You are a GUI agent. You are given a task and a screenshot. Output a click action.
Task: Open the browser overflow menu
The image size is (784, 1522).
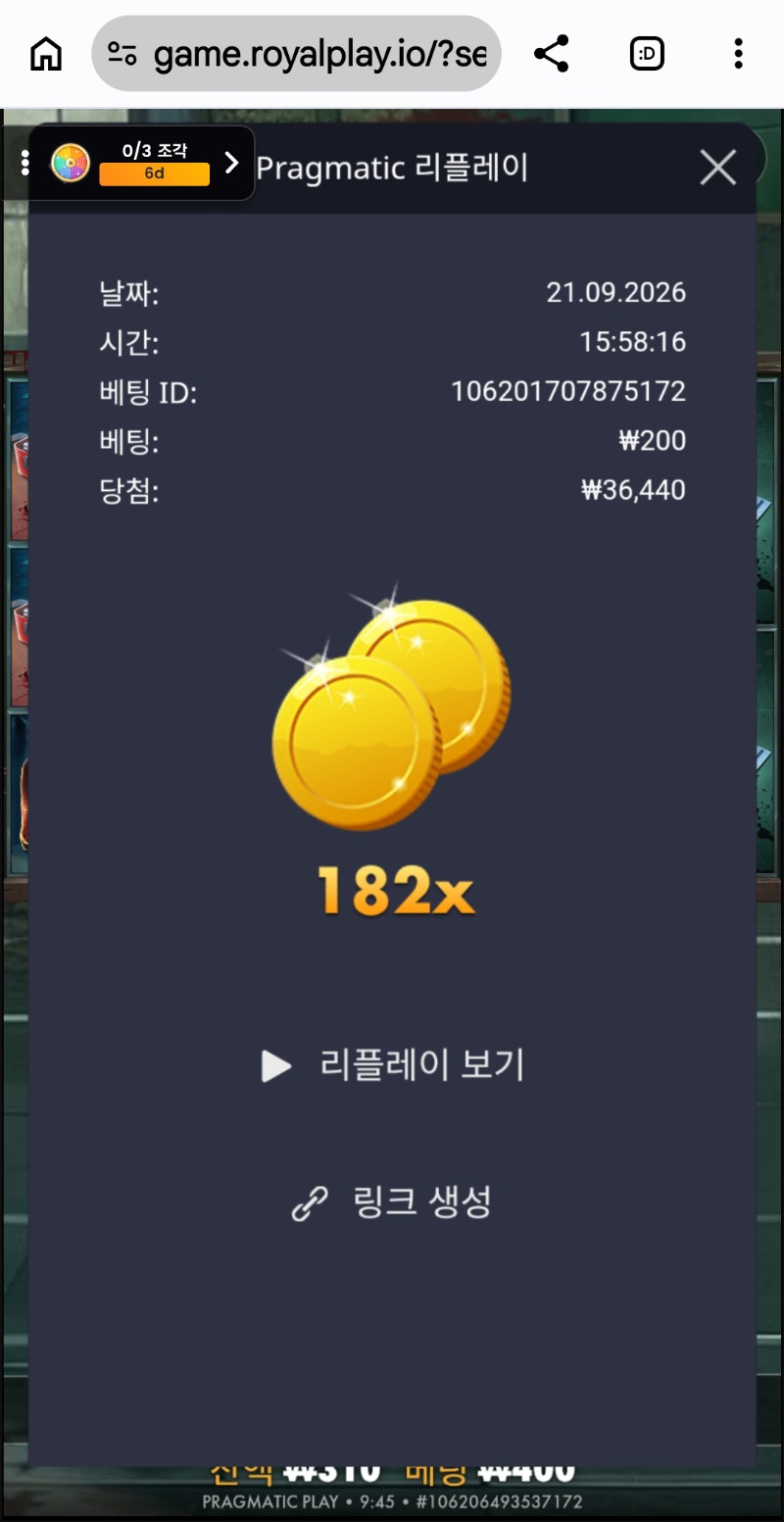point(738,54)
